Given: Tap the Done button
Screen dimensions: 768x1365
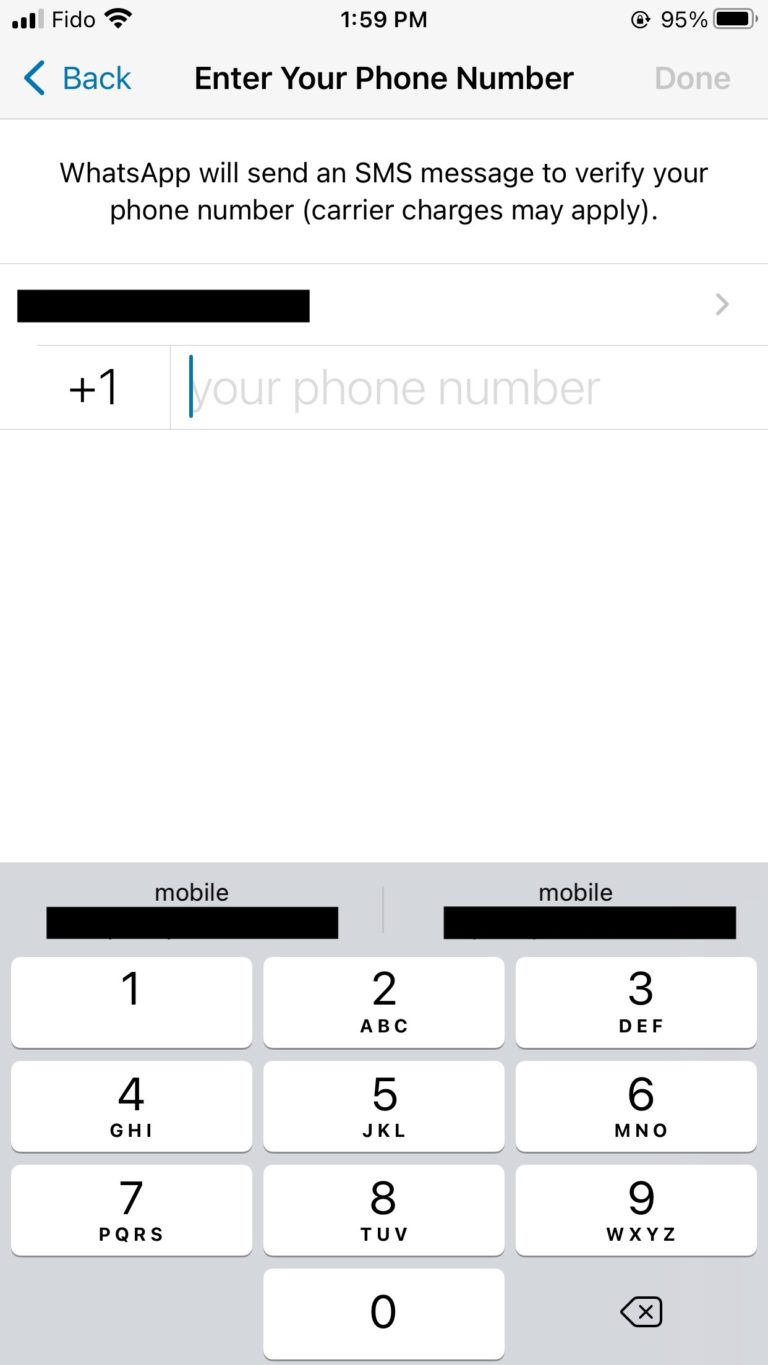Looking at the screenshot, I should [x=691, y=78].
